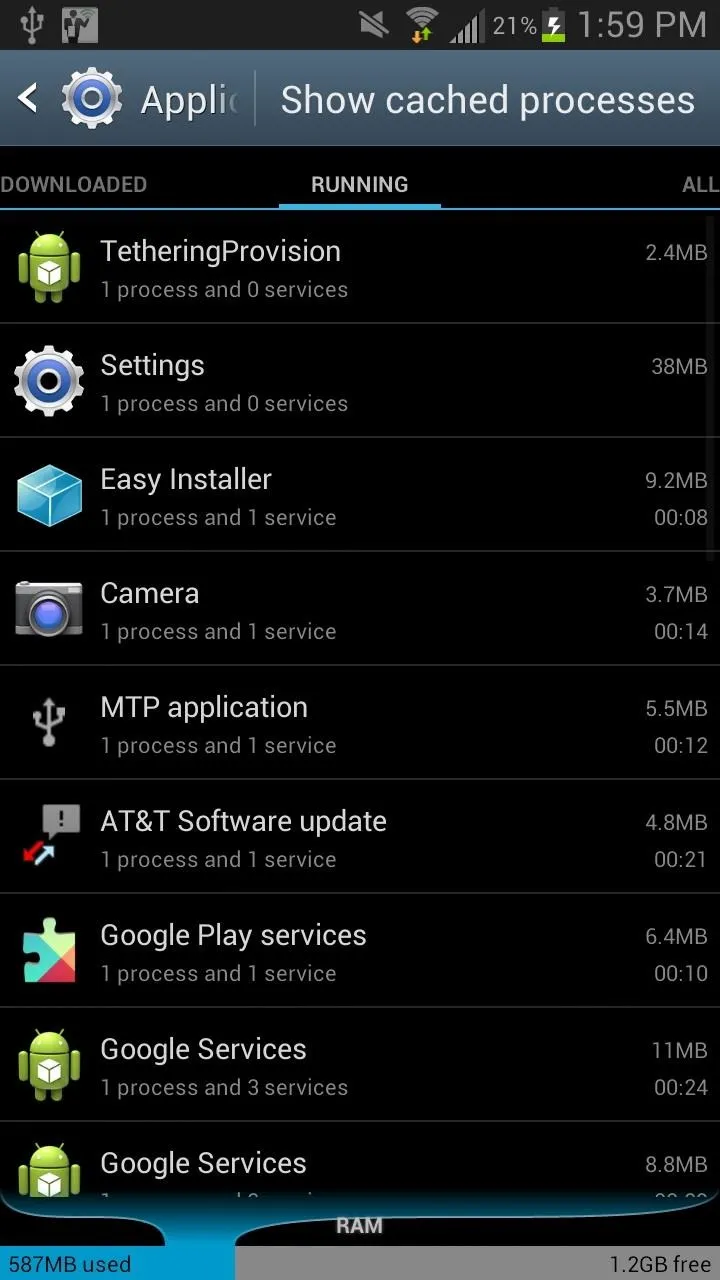This screenshot has height=1280, width=720.
Task: Open the Camera running service
Action: 360,609
